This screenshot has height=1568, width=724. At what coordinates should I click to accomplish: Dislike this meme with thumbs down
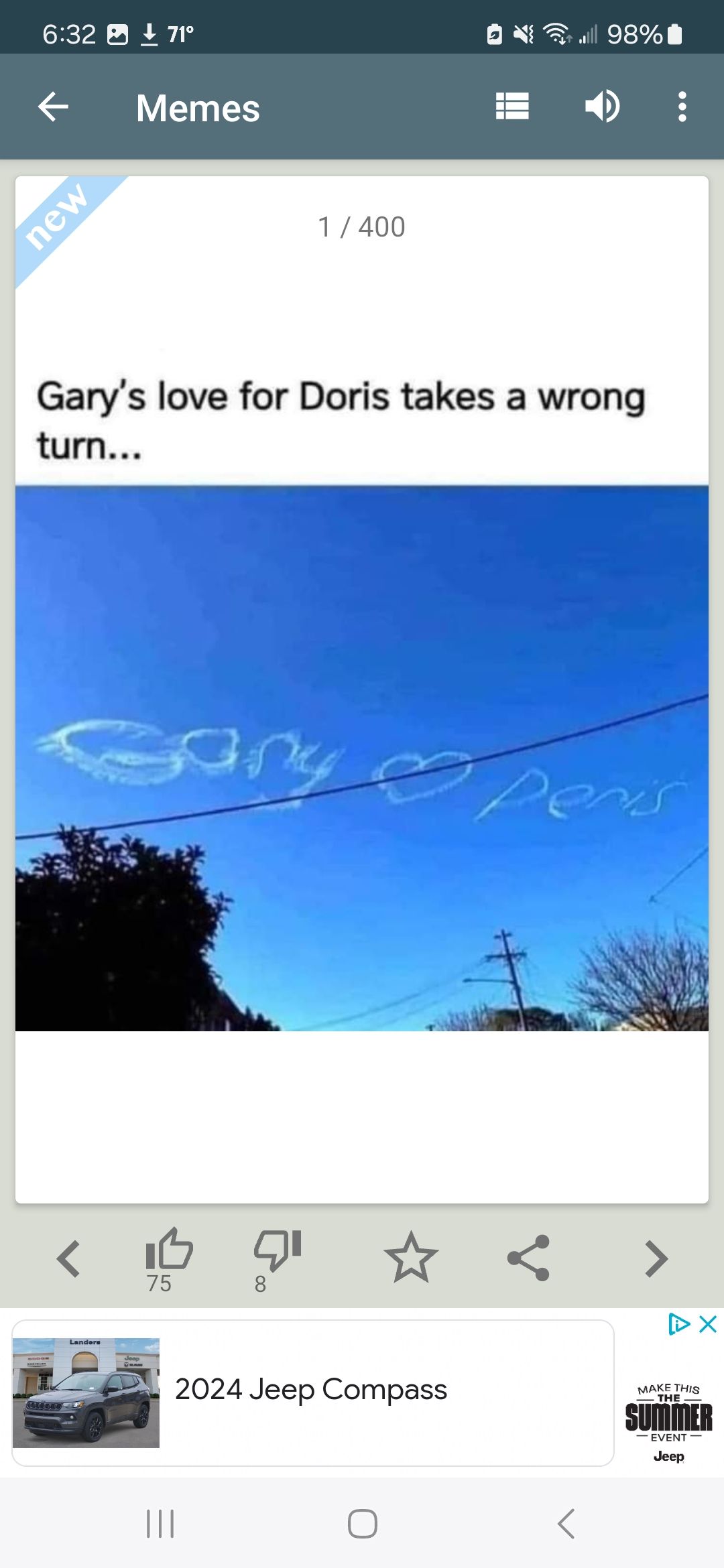[277, 1250]
